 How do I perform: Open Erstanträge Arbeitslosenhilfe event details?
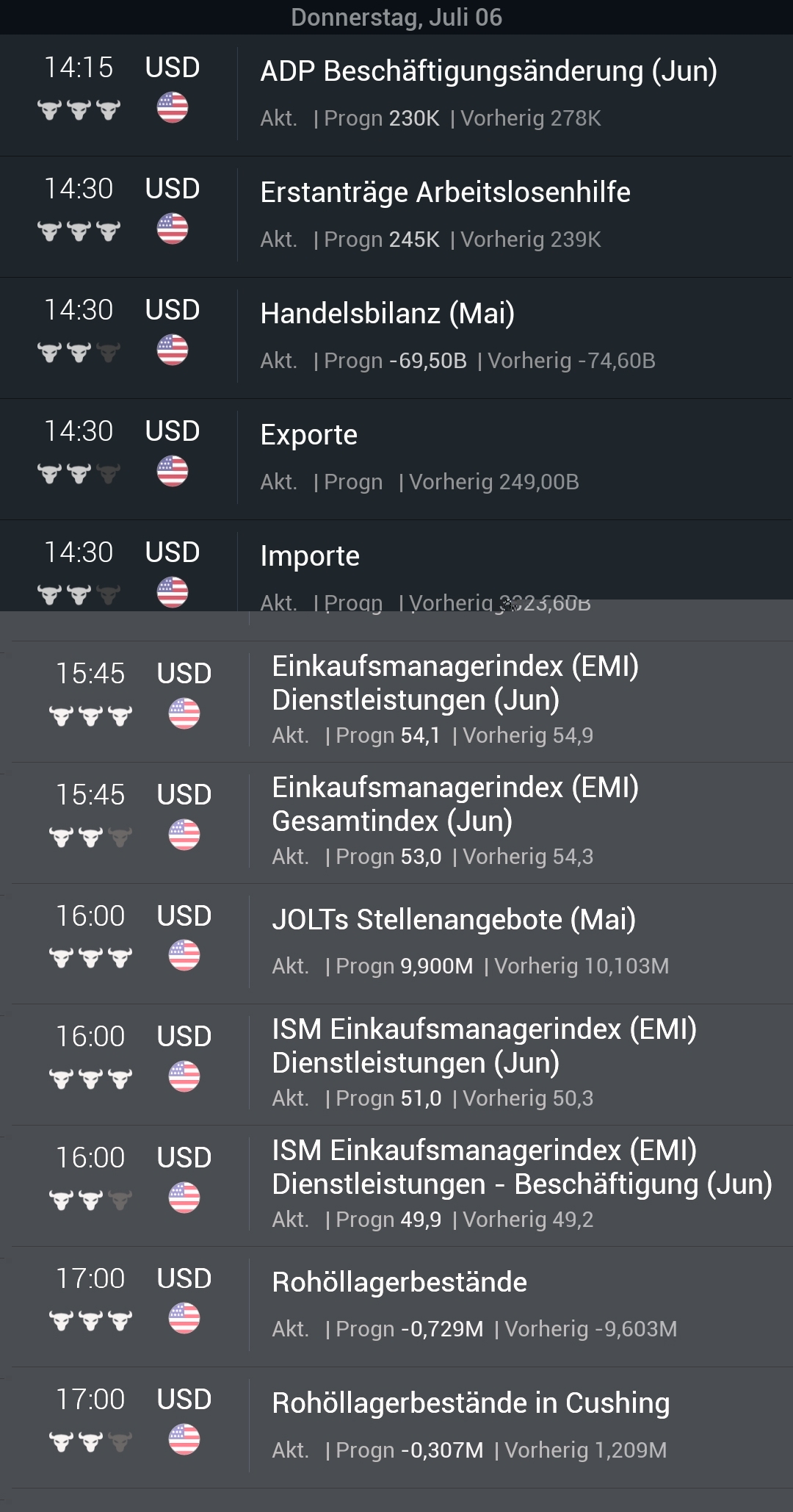[x=445, y=193]
